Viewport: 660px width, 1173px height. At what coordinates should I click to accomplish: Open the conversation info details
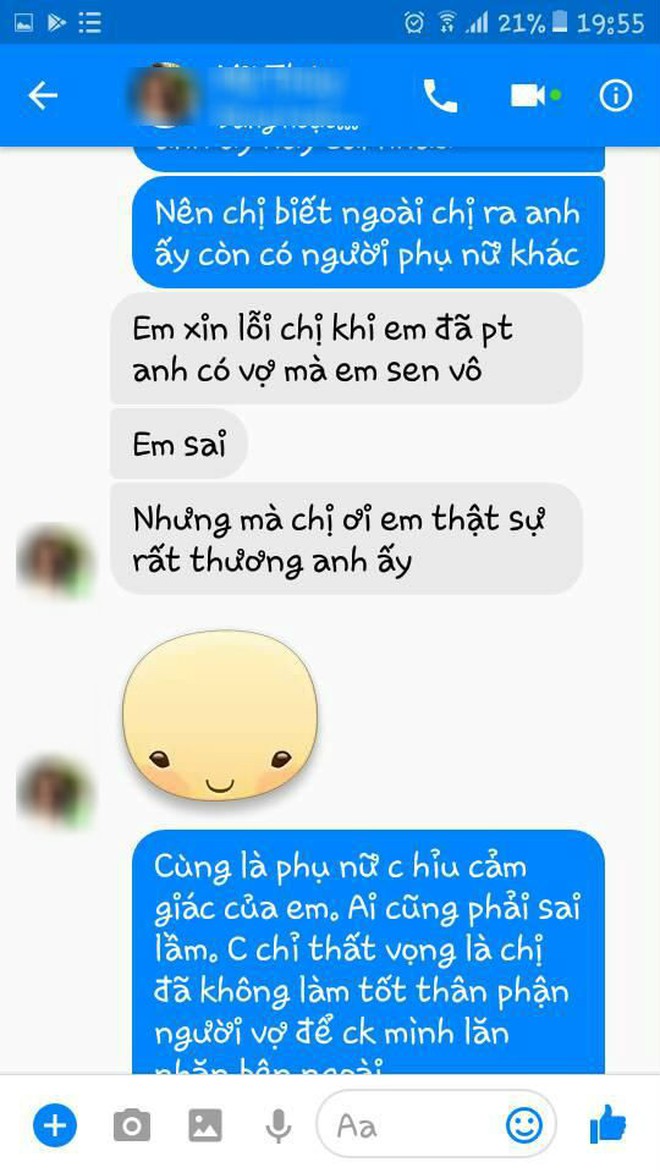pos(615,96)
